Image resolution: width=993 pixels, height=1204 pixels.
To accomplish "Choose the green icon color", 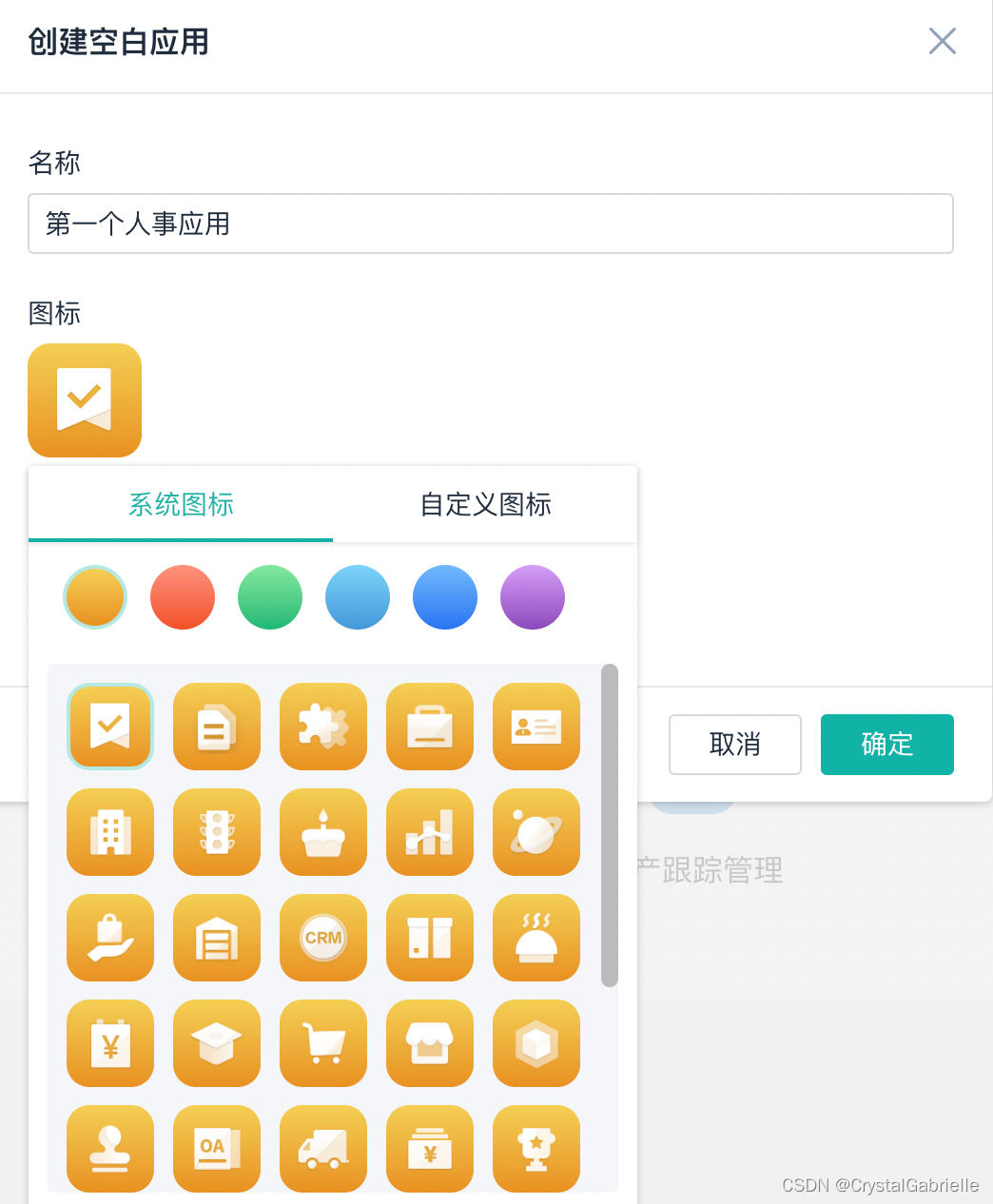I will pyautogui.click(x=270, y=597).
